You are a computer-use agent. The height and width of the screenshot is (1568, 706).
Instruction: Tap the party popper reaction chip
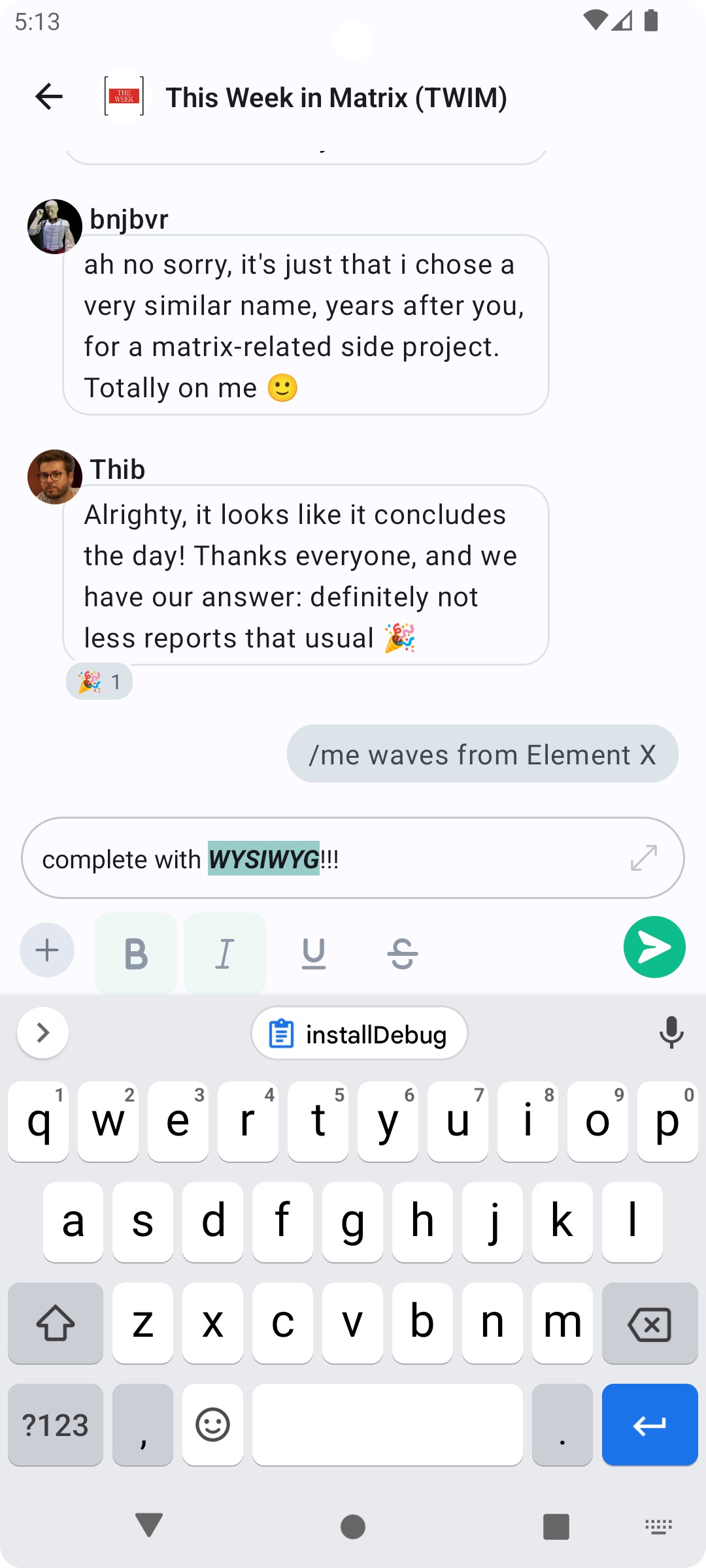pos(99,681)
